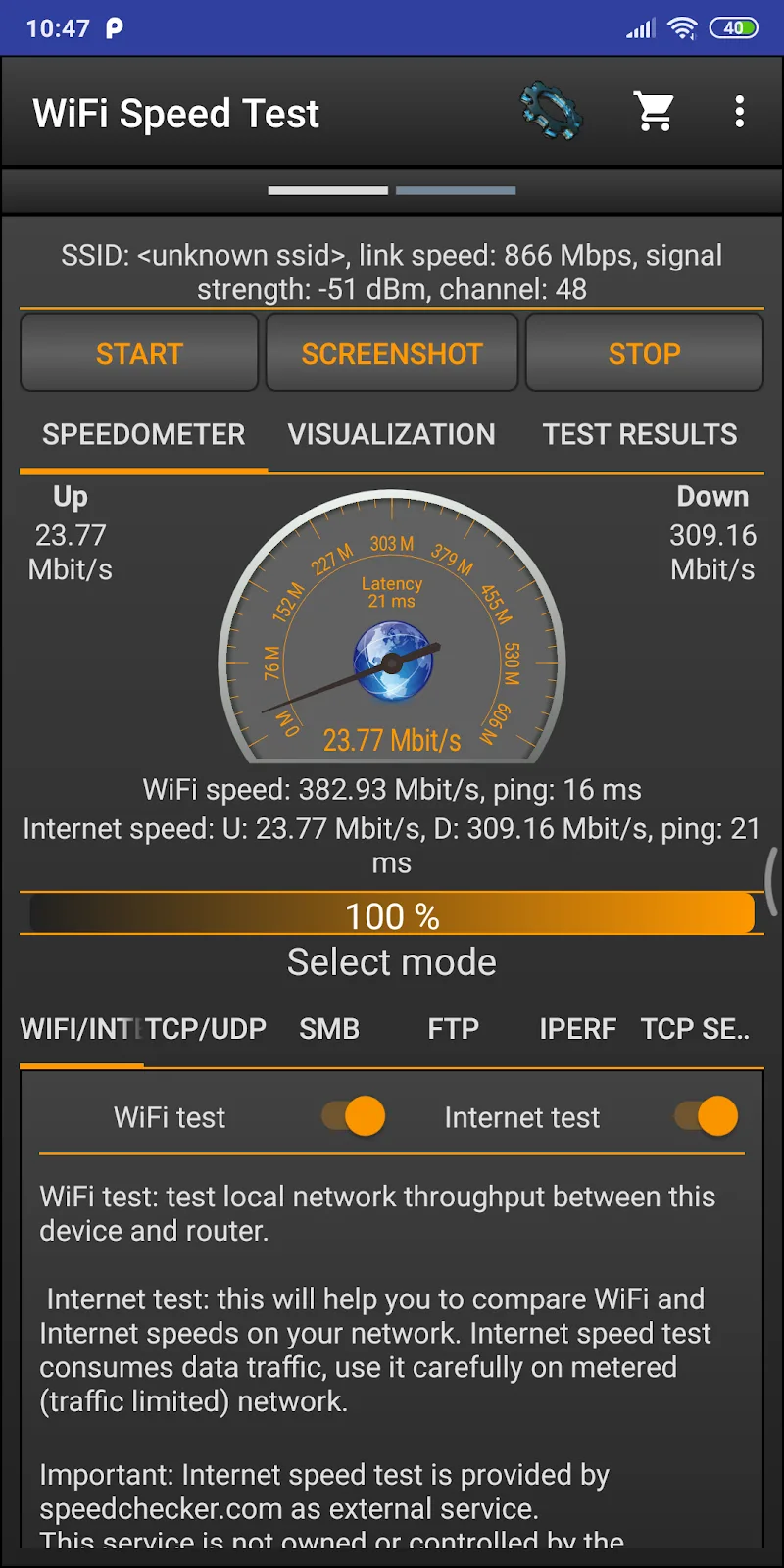Choose the SMB mode
Screen dimensions: 784x1568
[x=329, y=1029]
